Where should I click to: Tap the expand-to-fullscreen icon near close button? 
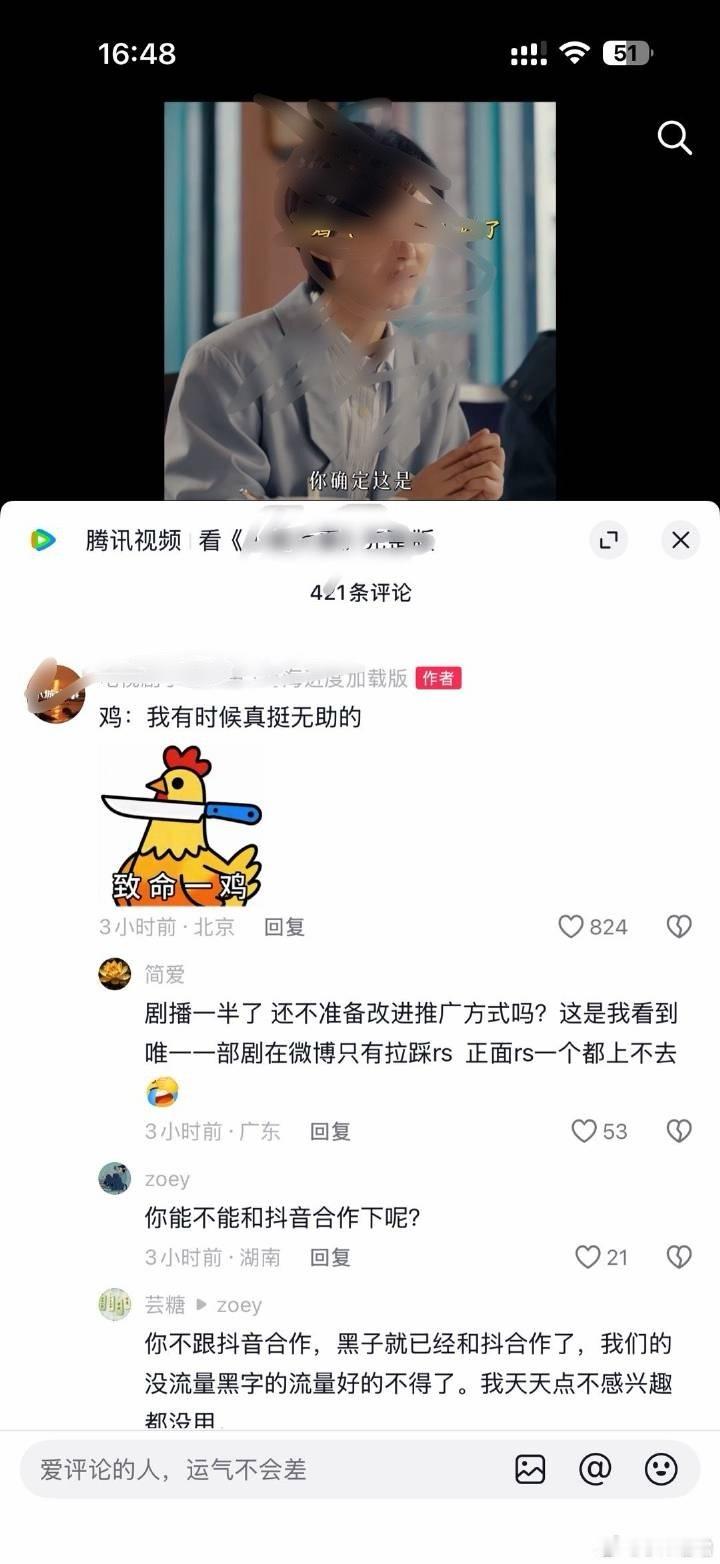point(607,540)
